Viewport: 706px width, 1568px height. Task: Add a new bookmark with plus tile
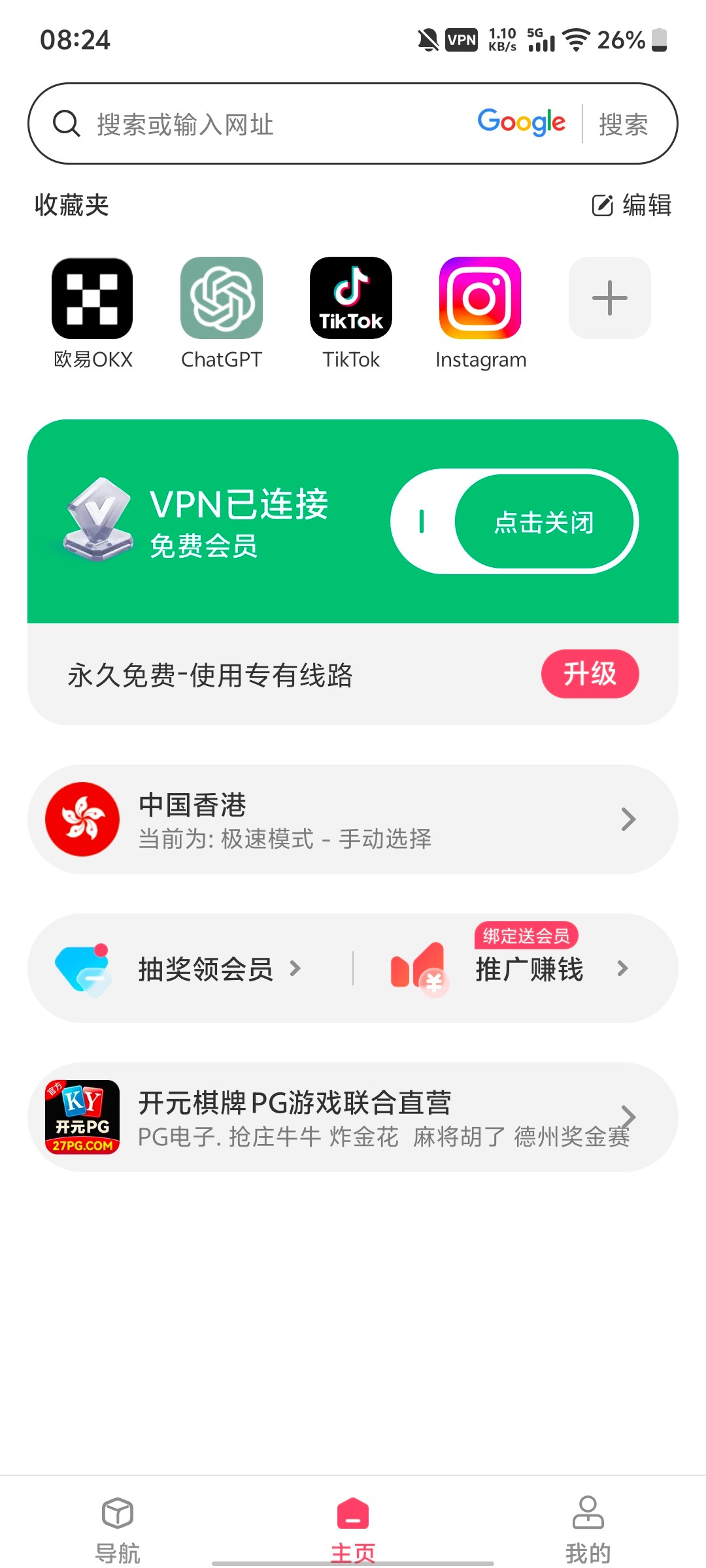tap(609, 299)
